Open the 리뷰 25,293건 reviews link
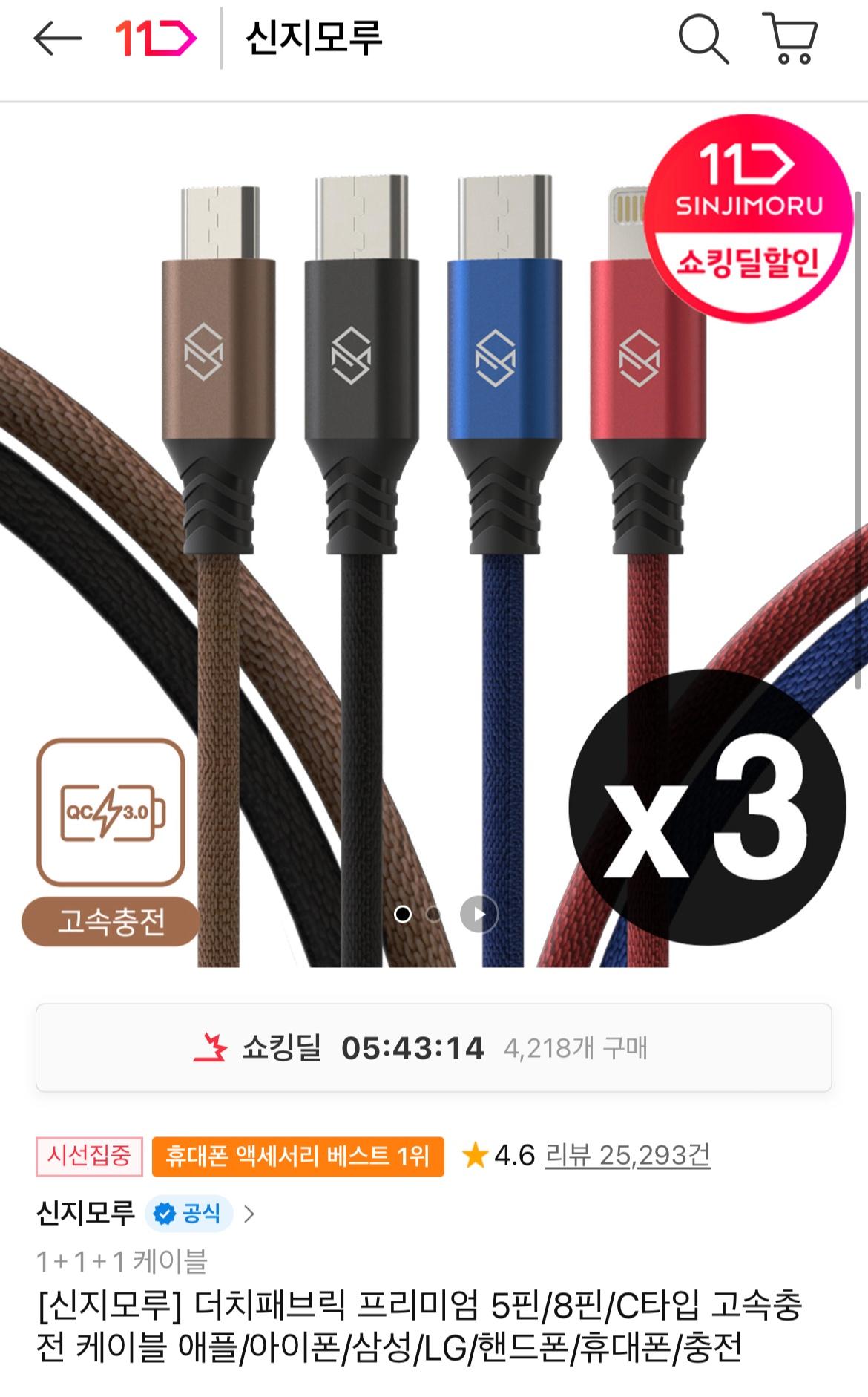Viewport: 868px width, 1397px height. click(628, 1155)
